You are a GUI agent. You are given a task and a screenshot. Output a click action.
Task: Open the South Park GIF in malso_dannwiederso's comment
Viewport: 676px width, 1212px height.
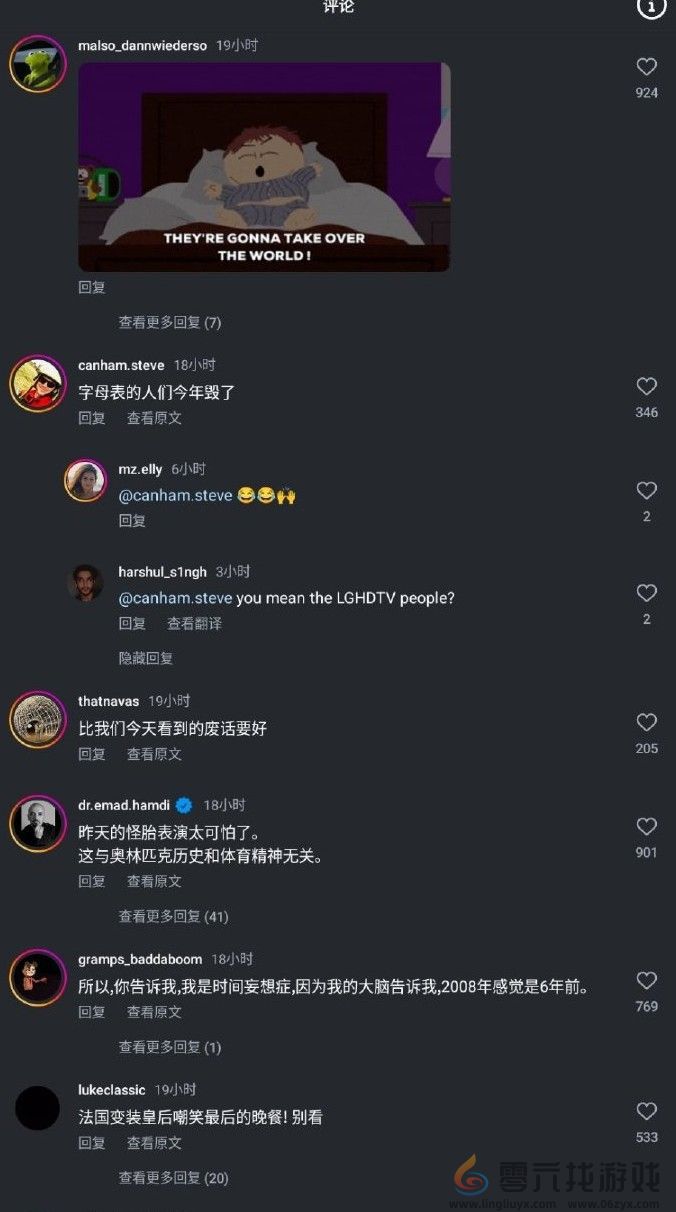point(264,167)
